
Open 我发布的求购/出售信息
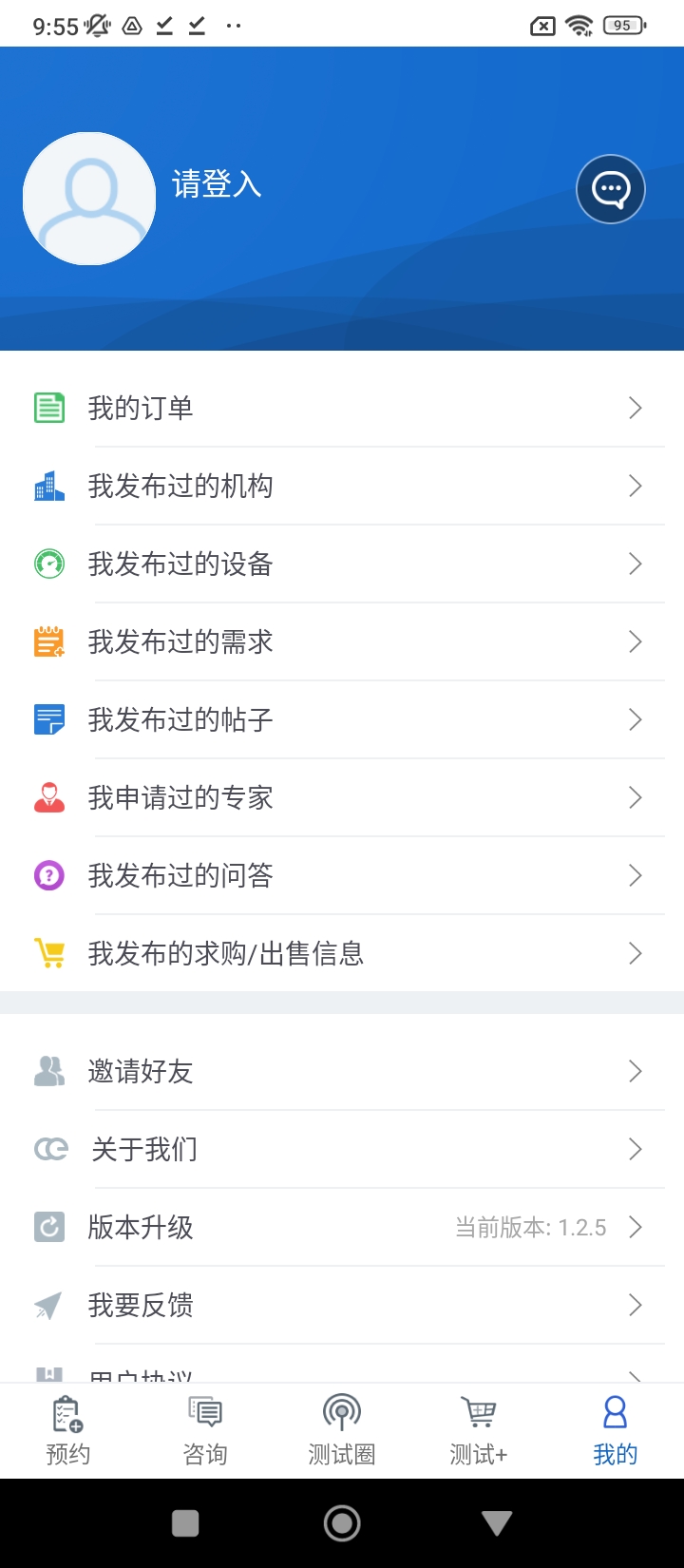point(342,954)
